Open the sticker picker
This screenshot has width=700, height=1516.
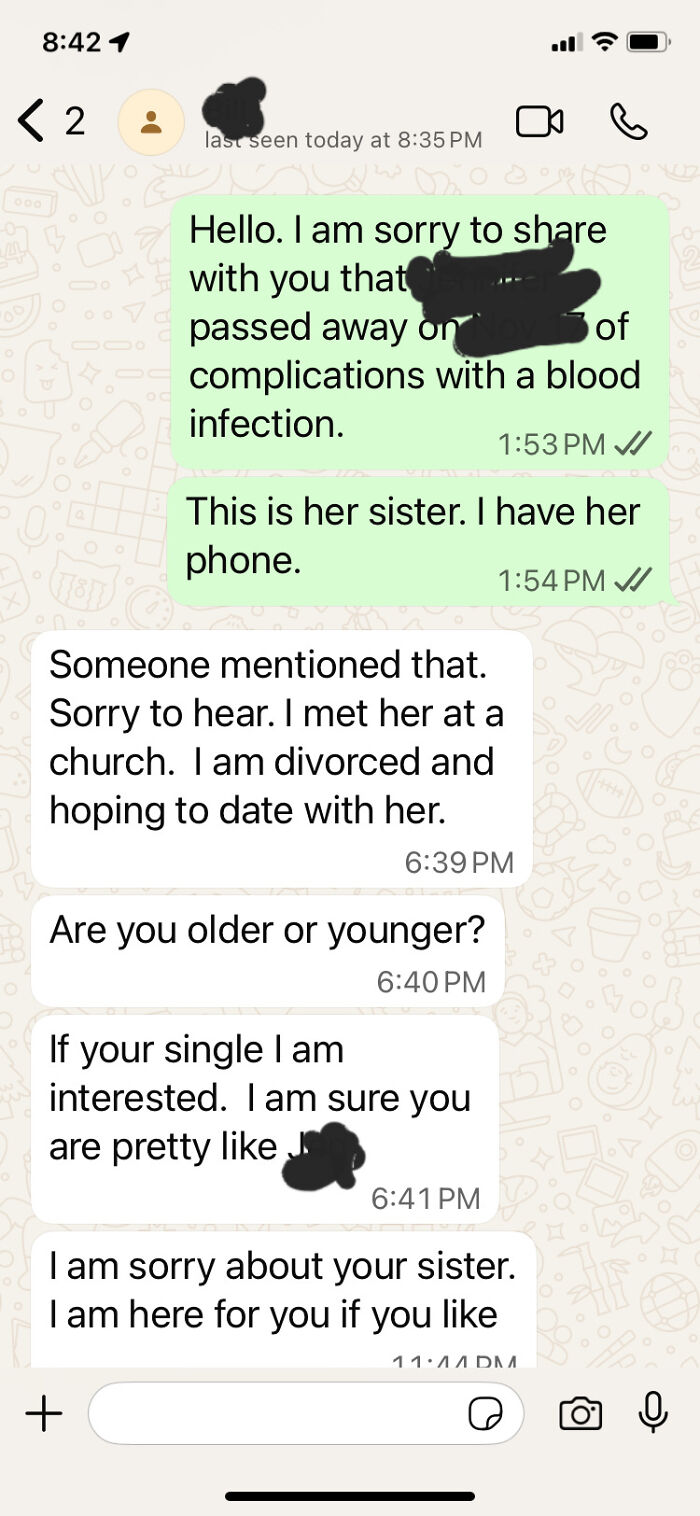coord(485,1413)
